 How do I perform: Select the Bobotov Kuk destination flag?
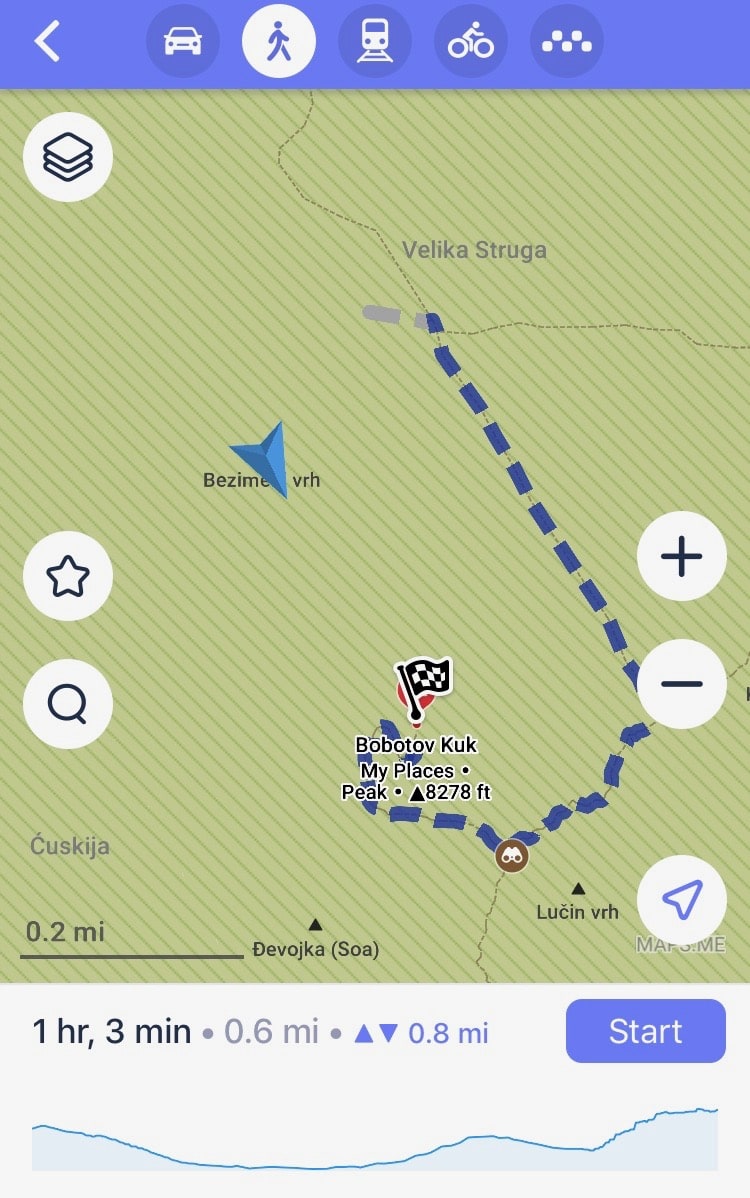(x=424, y=685)
